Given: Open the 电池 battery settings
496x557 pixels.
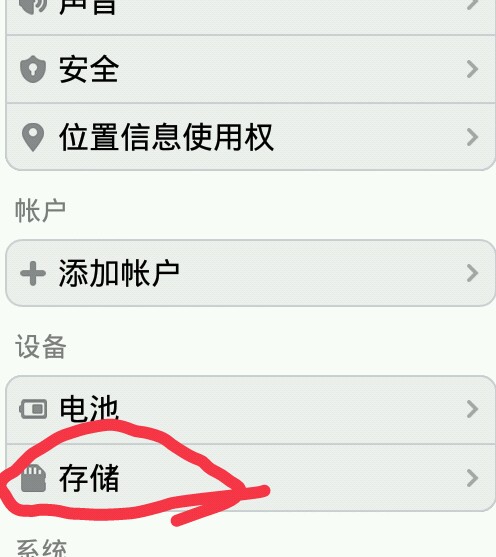Looking at the screenshot, I should pyautogui.click(x=251, y=410).
